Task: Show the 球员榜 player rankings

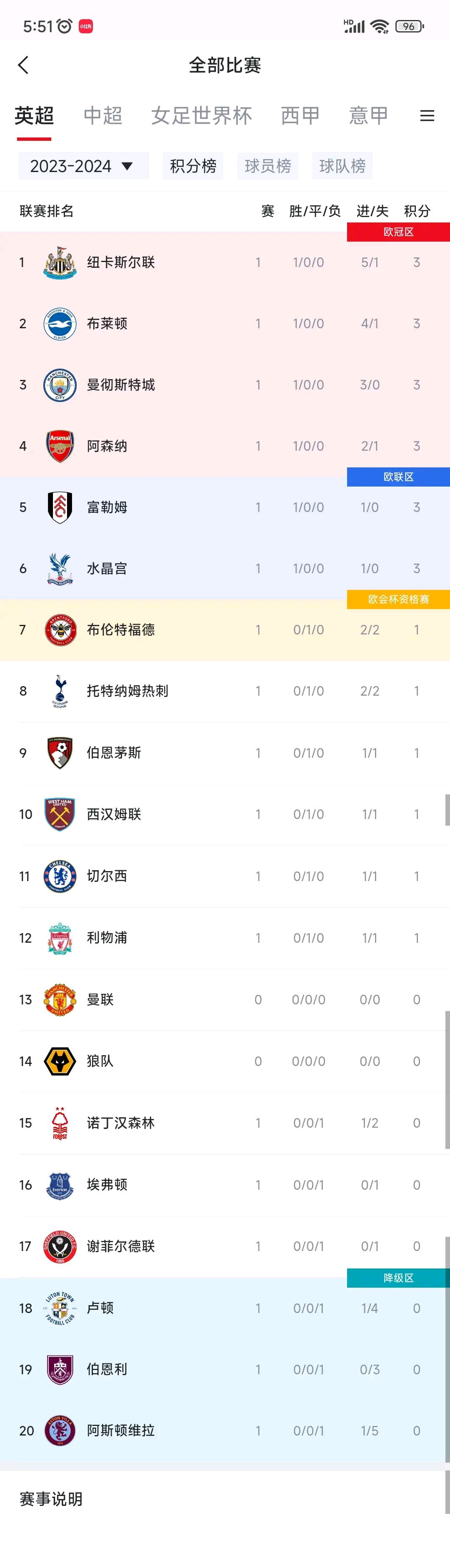Action: (x=267, y=165)
